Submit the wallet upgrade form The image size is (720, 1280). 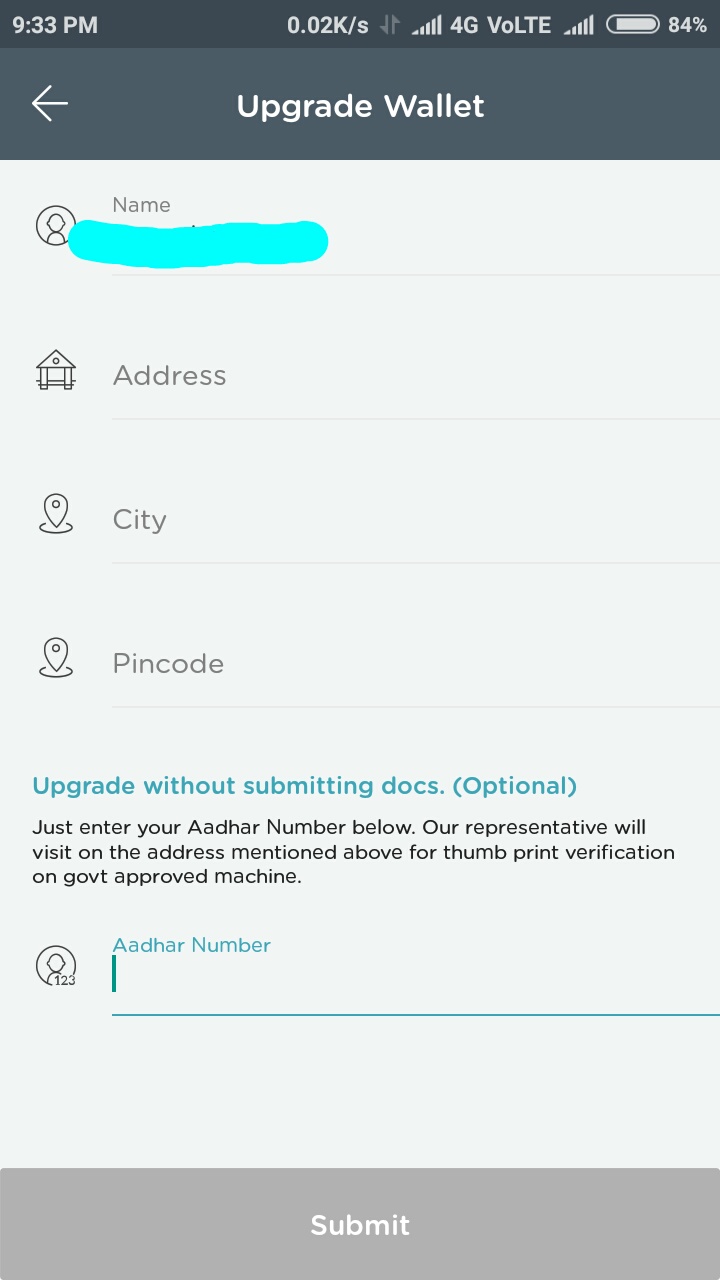tap(360, 1224)
